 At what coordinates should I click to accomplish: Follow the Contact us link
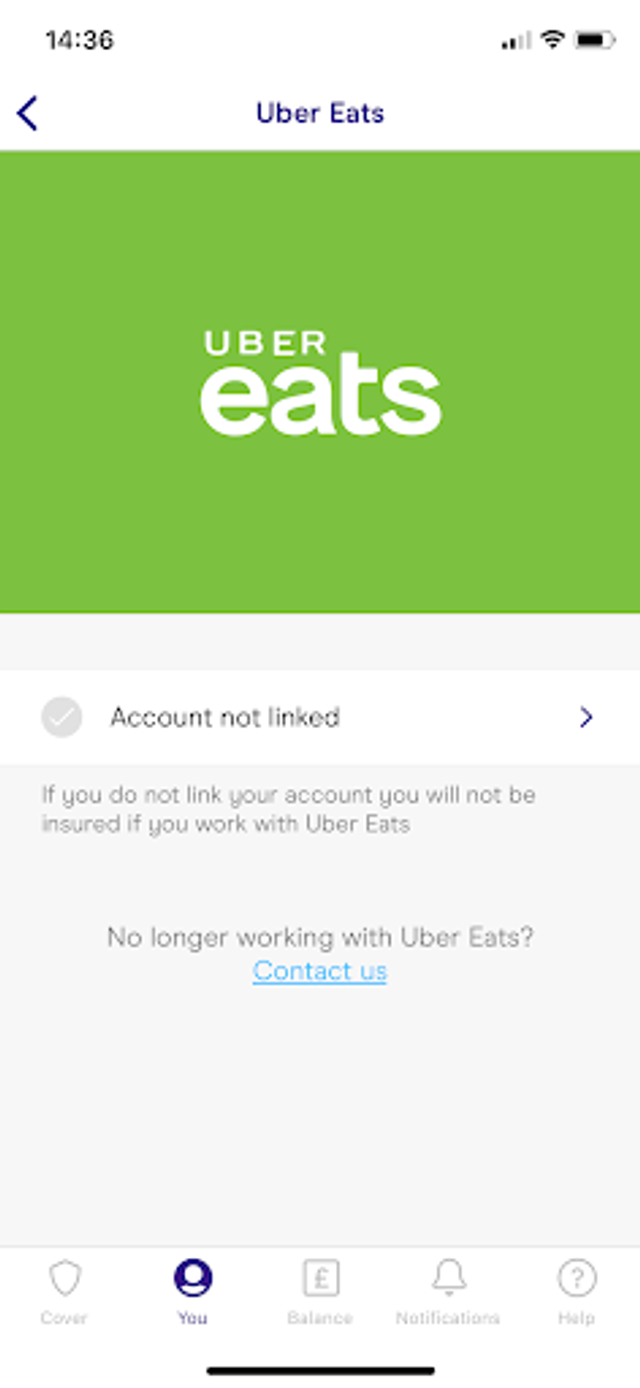[x=320, y=971]
